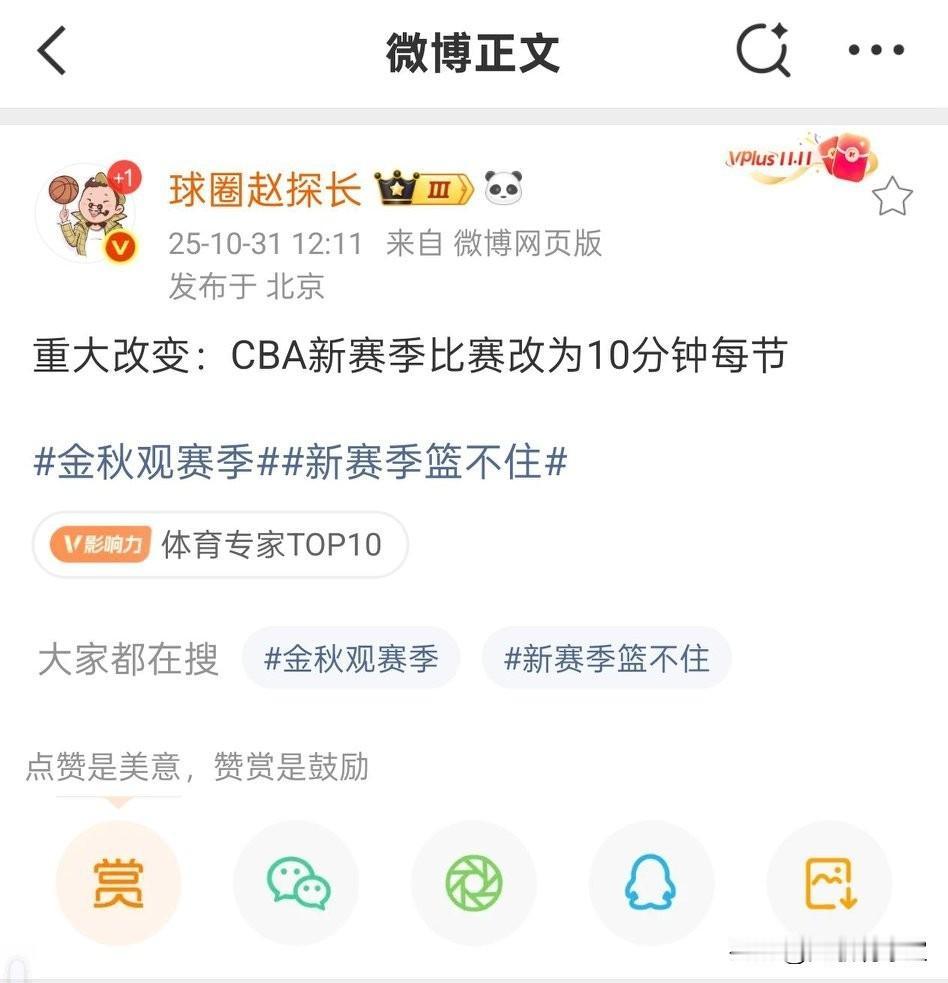
Task: Tap the orange 赏 reward icon
Action: (117, 882)
